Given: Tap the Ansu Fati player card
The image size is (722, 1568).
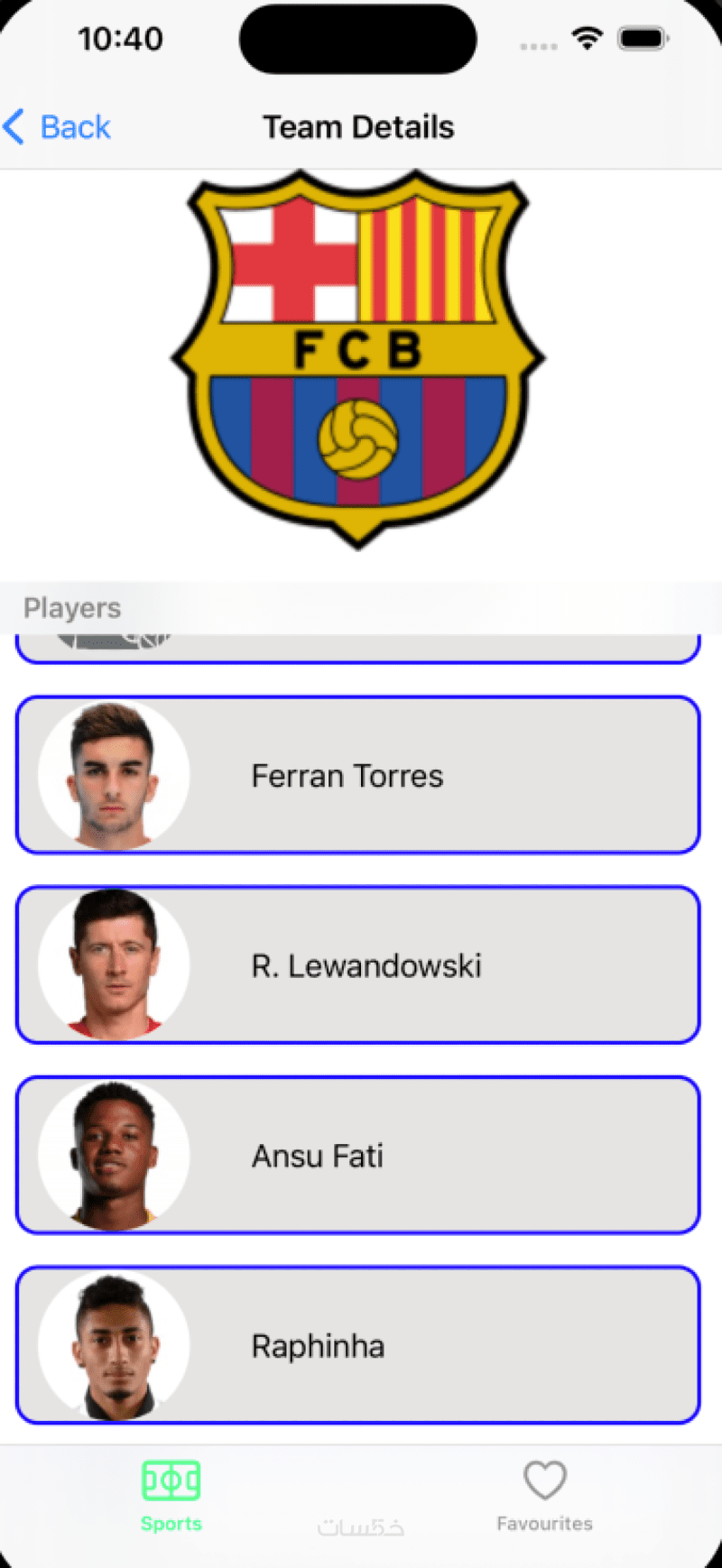Looking at the screenshot, I should pyautogui.click(x=357, y=1155).
